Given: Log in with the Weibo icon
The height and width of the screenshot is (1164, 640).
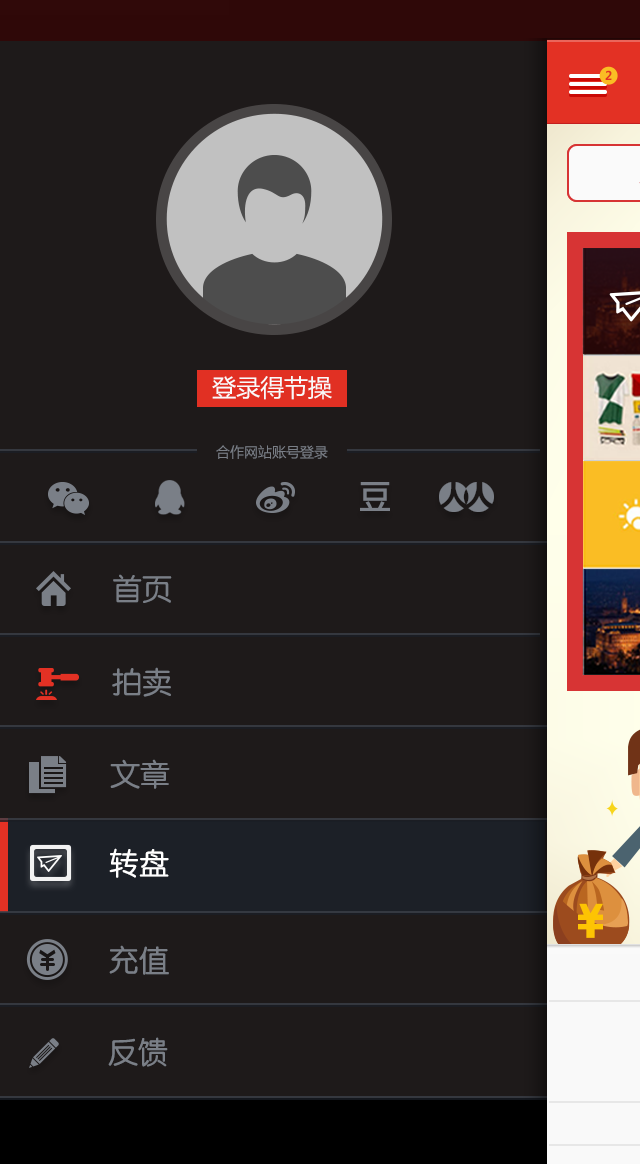Looking at the screenshot, I should pos(275,497).
